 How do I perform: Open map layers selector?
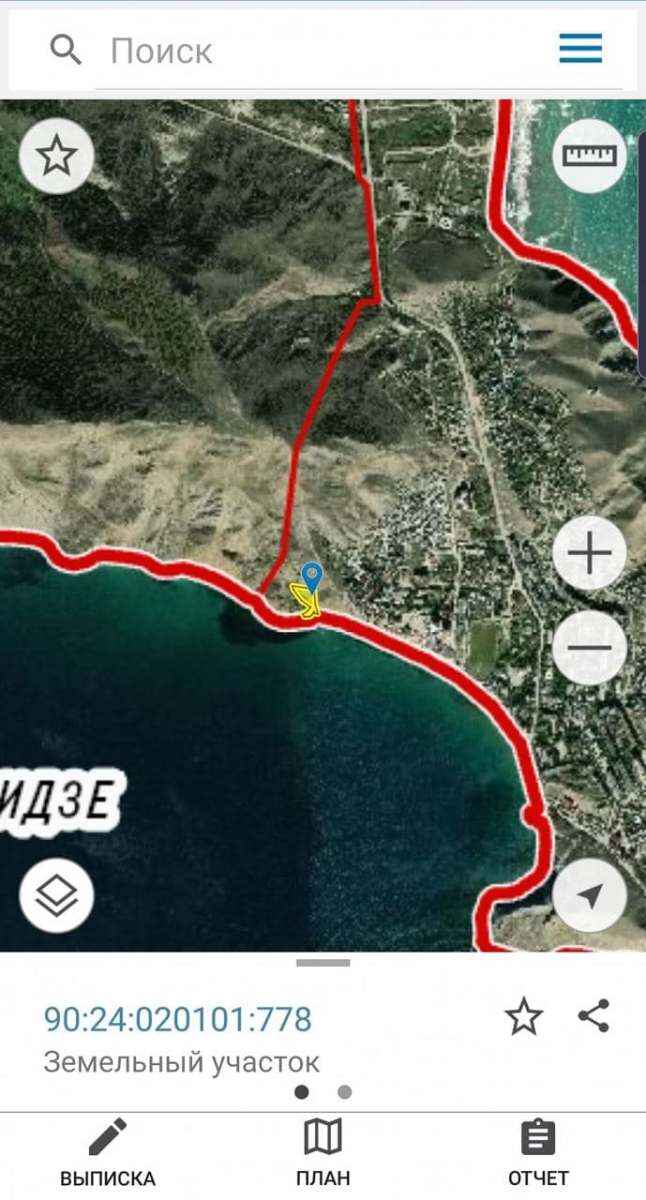[x=56, y=895]
